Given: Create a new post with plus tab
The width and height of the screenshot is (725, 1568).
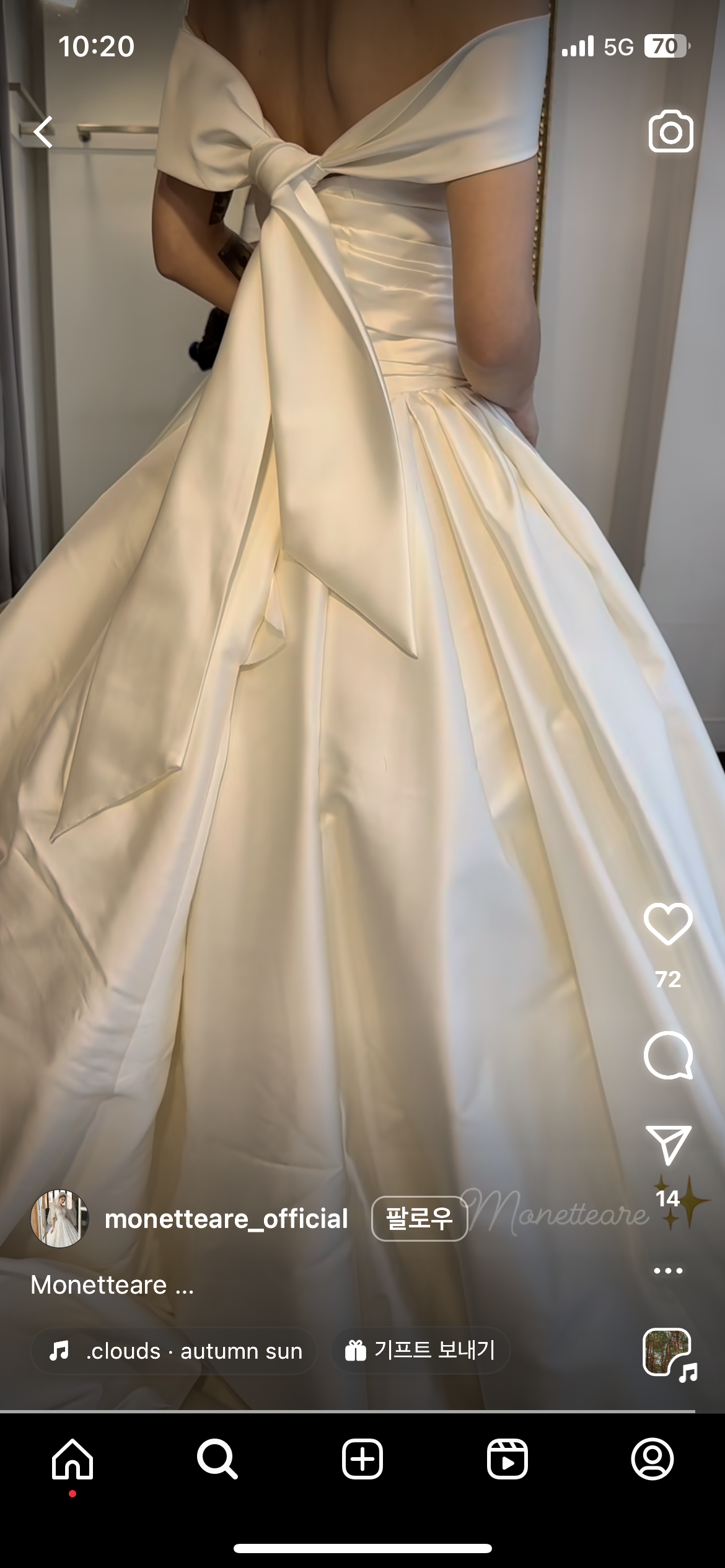Looking at the screenshot, I should point(362,1459).
